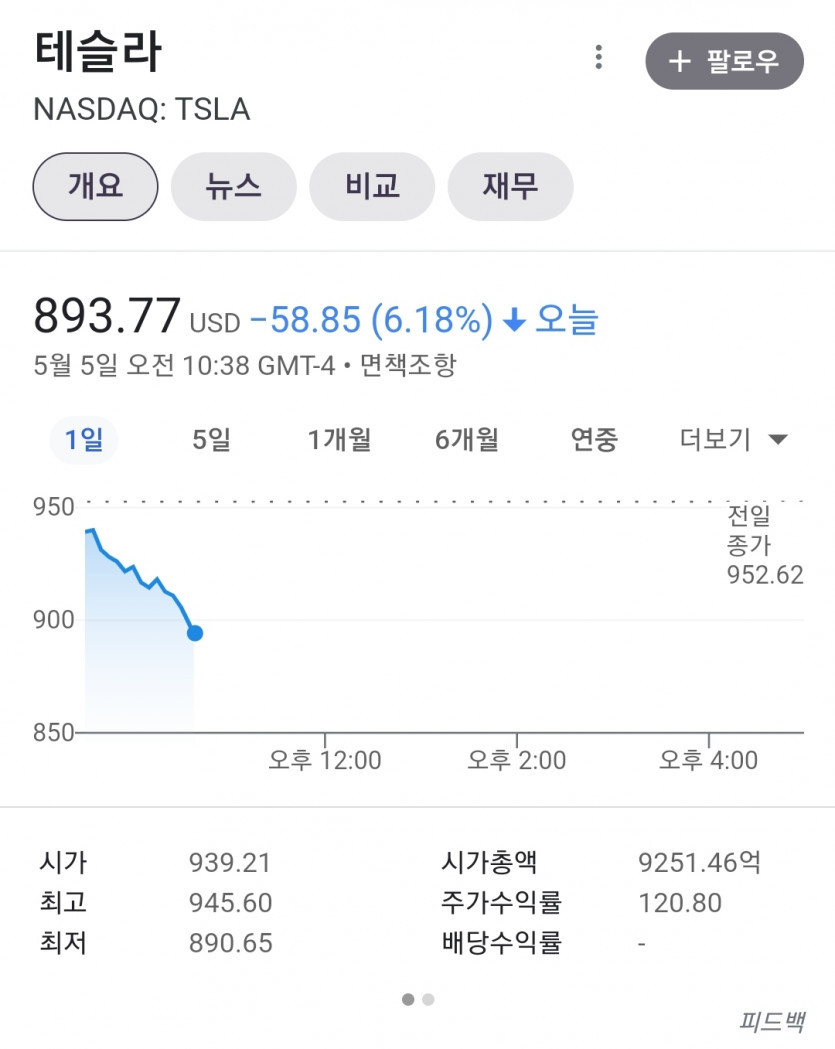Expand the 더보기 range dropdown

coord(734,439)
